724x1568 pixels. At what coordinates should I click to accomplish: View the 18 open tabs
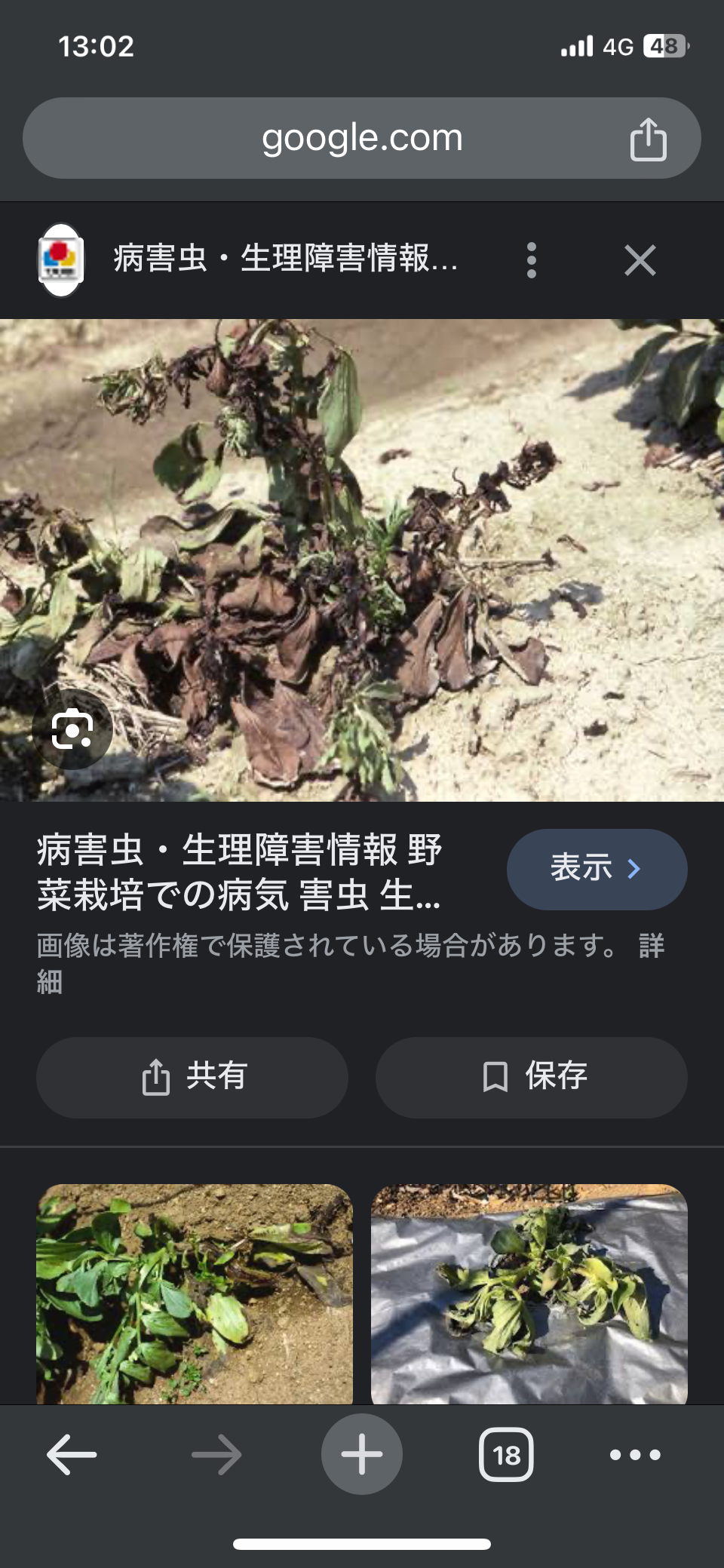(x=506, y=1454)
